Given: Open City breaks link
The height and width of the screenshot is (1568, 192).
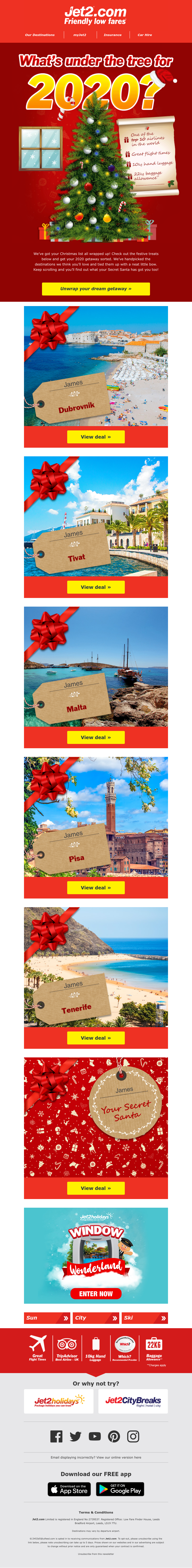Looking at the screenshot, I should 96,1318.
